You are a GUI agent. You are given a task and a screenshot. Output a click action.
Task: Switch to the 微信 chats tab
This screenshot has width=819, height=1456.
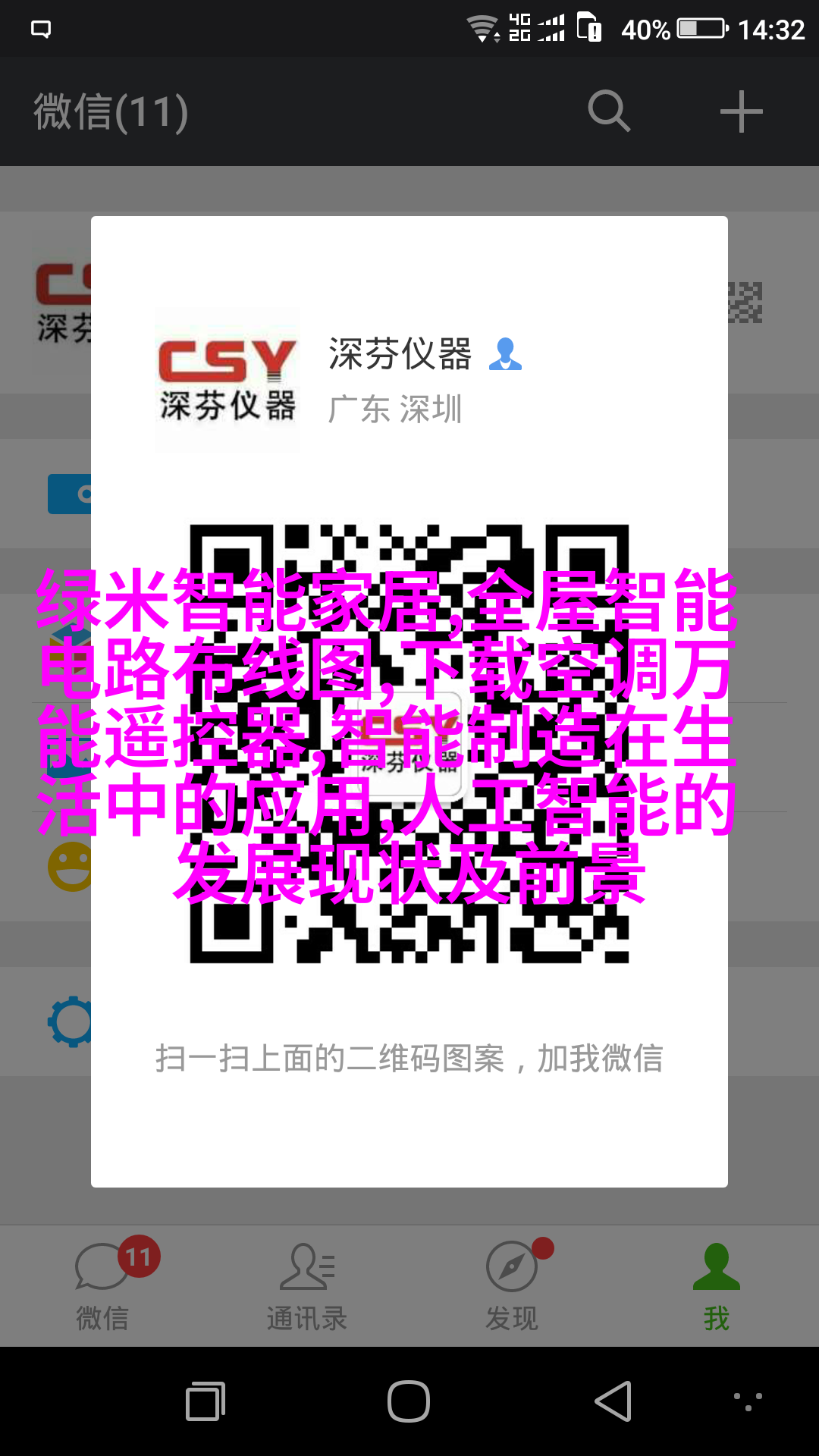click(x=102, y=1286)
